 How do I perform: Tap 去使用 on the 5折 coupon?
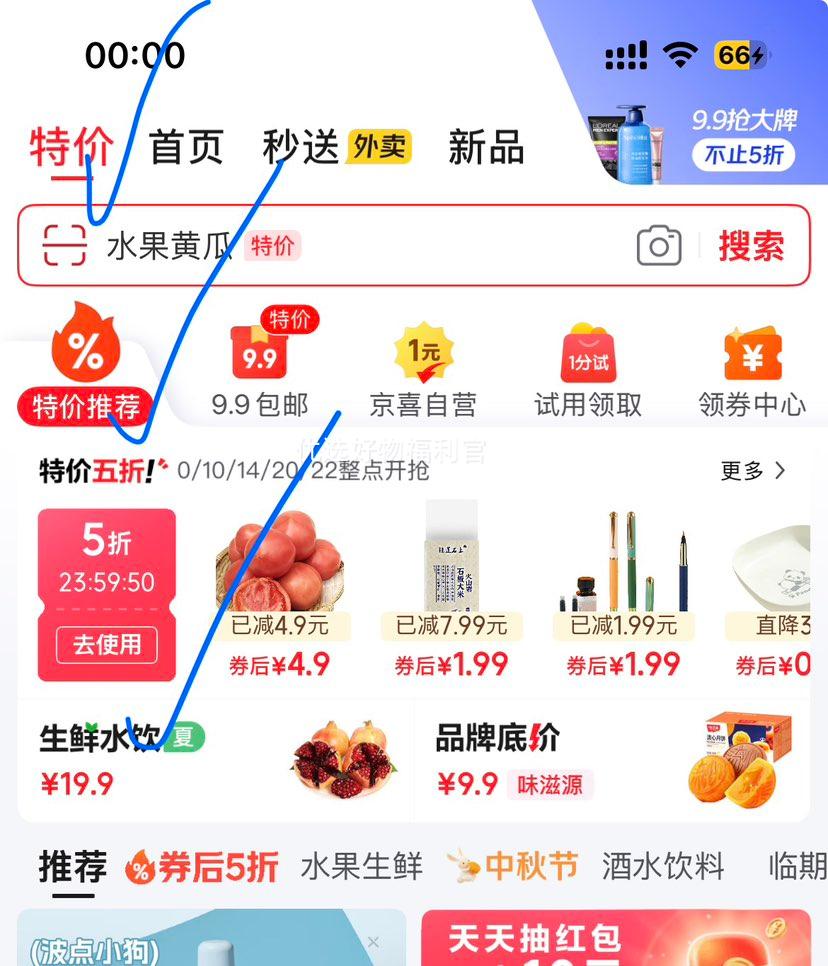point(106,645)
